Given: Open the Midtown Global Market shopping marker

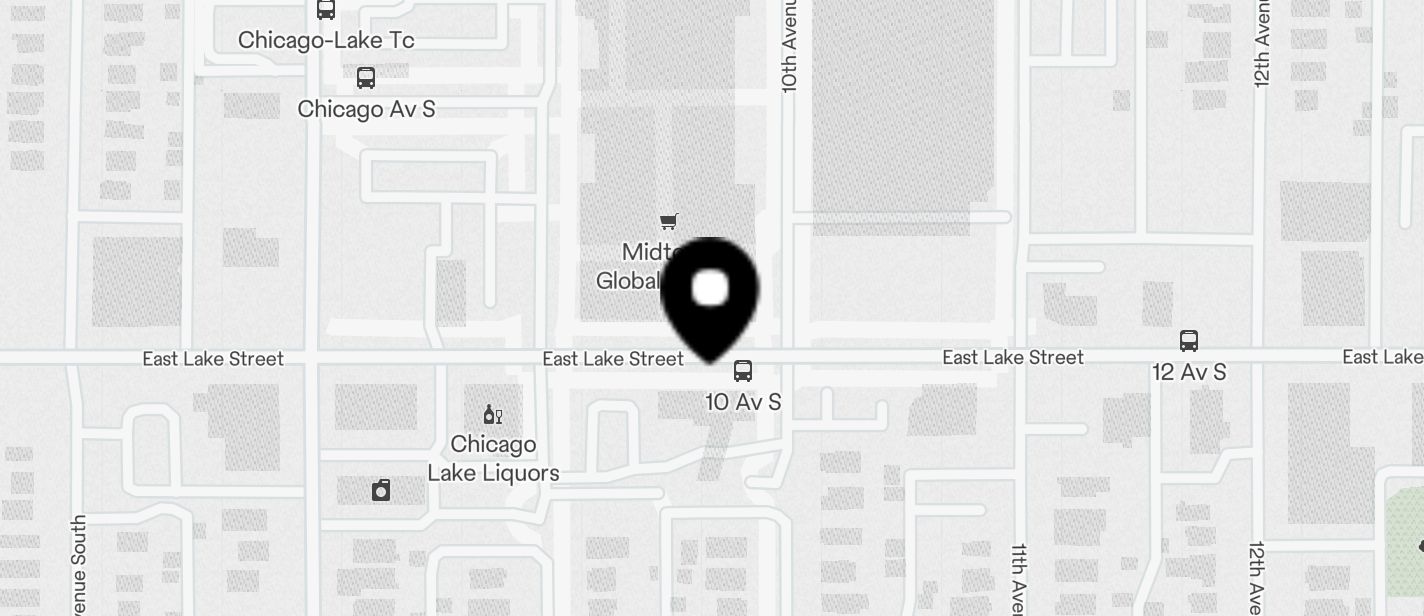Looking at the screenshot, I should (x=668, y=221).
